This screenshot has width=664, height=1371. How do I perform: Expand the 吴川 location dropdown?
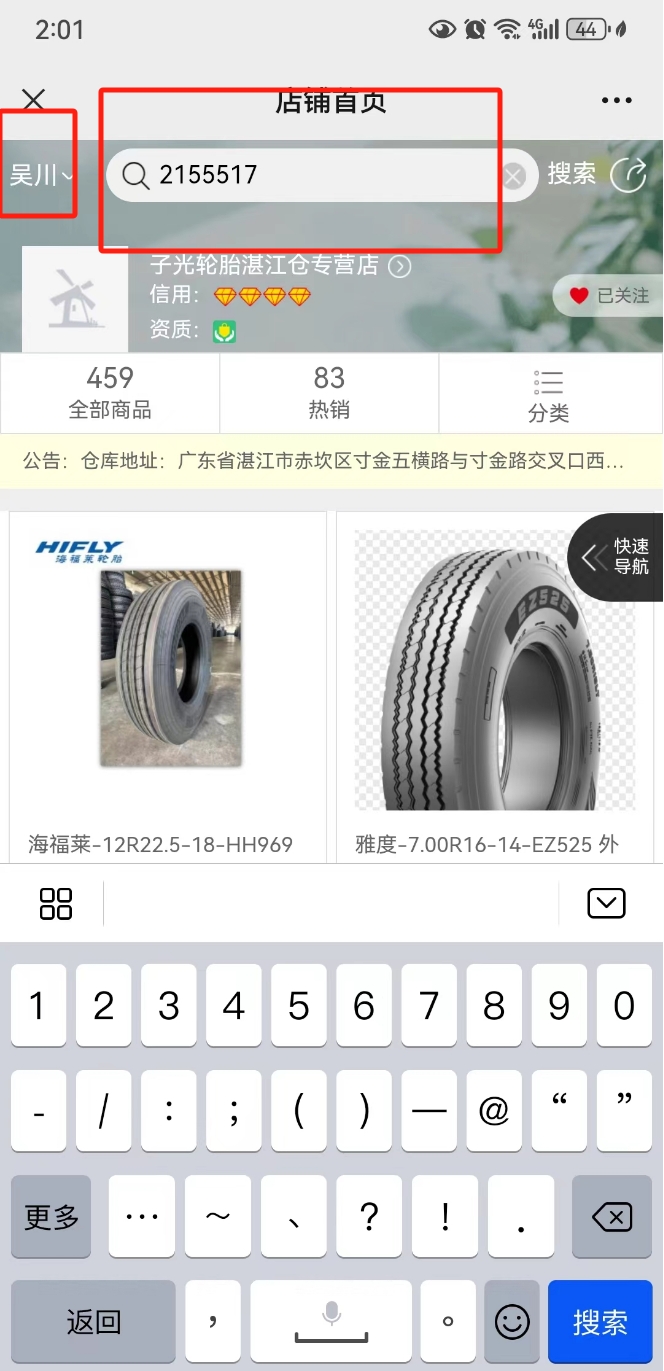coord(41,176)
